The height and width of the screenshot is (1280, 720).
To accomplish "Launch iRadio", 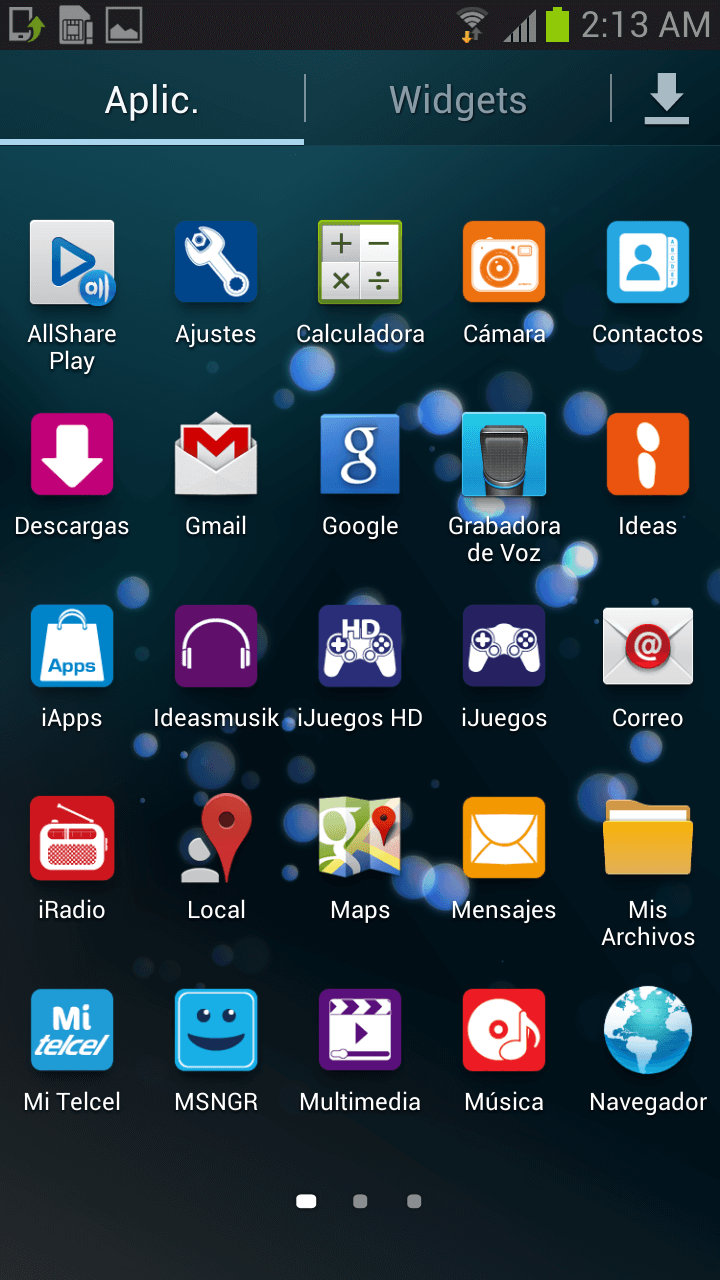I will coord(72,839).
